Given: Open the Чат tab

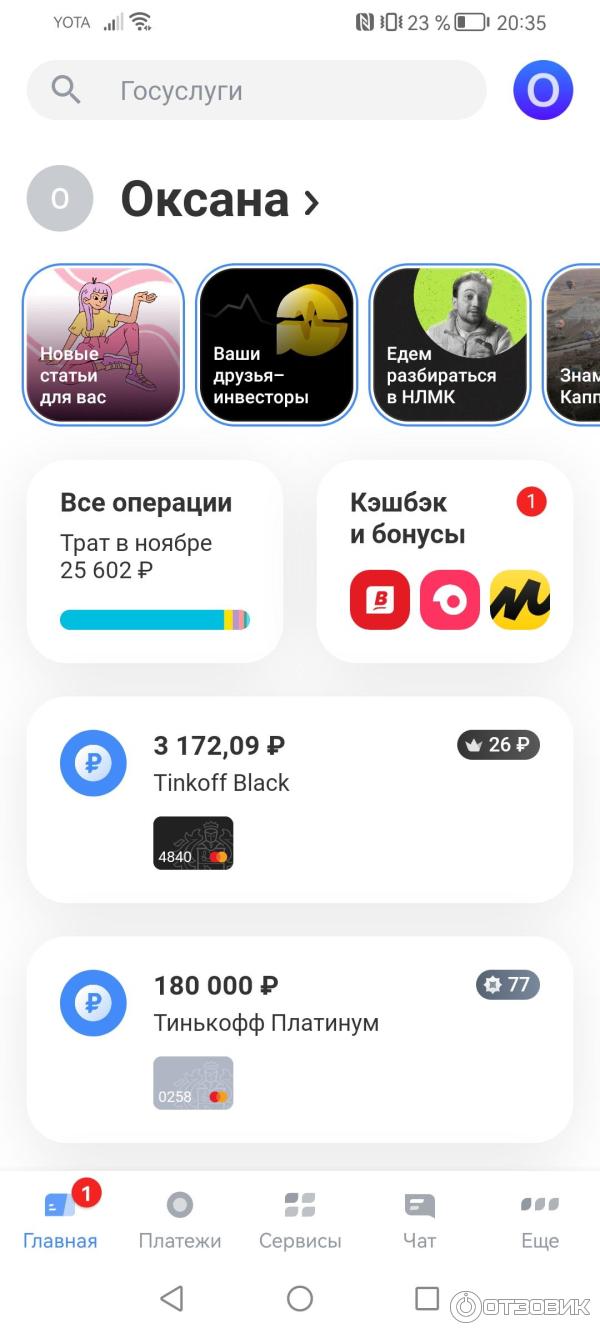Looking at the screenshot, I should click(420, 1220).
